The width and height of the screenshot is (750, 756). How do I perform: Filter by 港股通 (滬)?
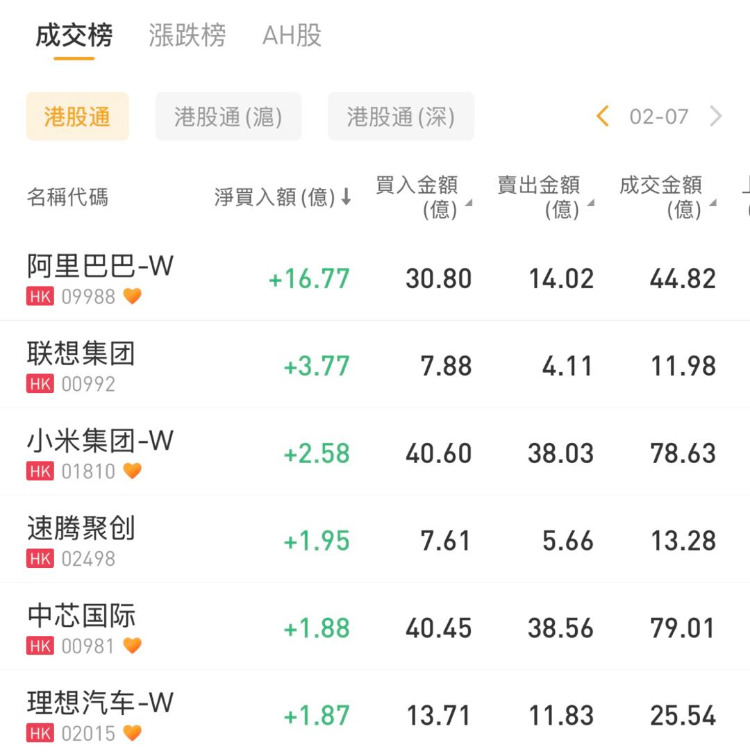(228, 117)
